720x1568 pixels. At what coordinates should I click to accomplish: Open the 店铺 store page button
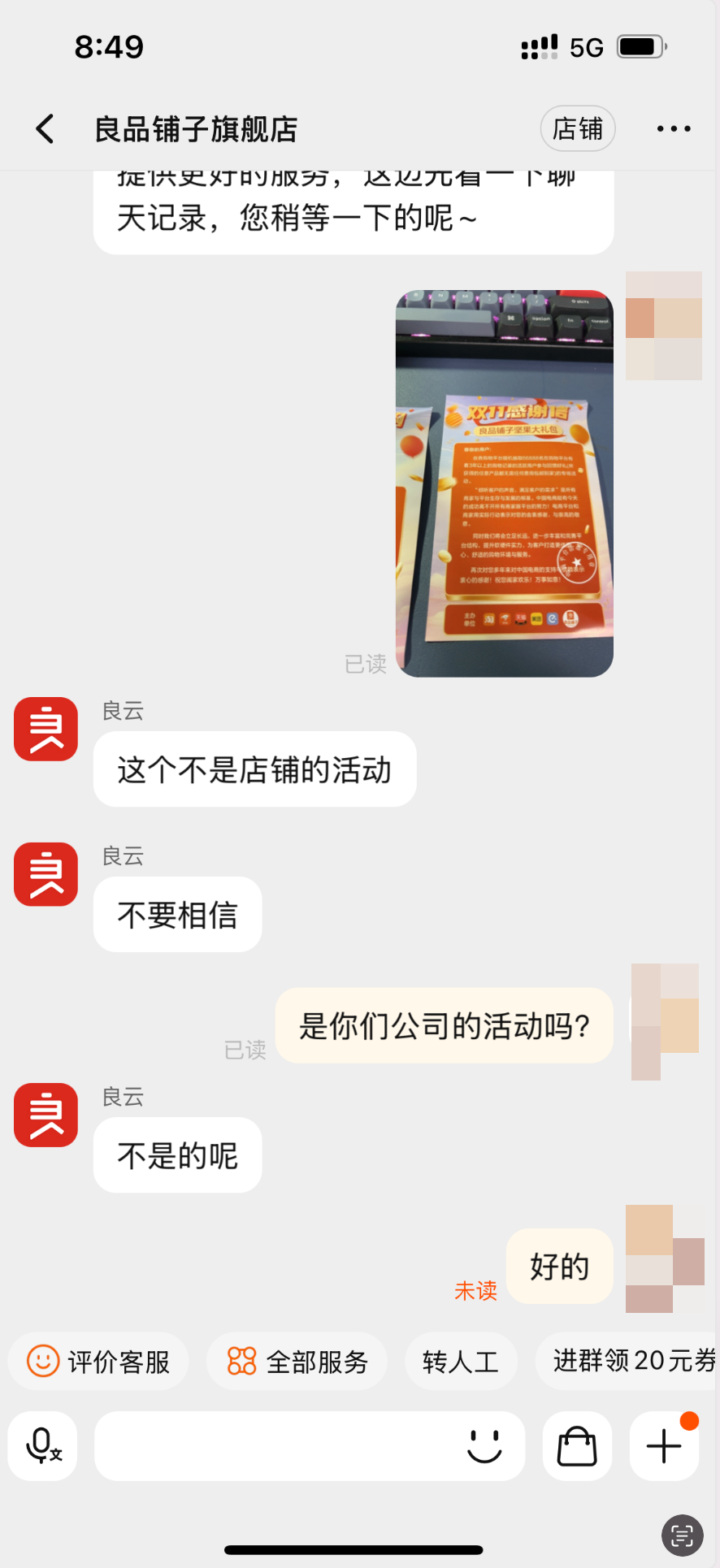pyautogui.click(x=578, y=128)
